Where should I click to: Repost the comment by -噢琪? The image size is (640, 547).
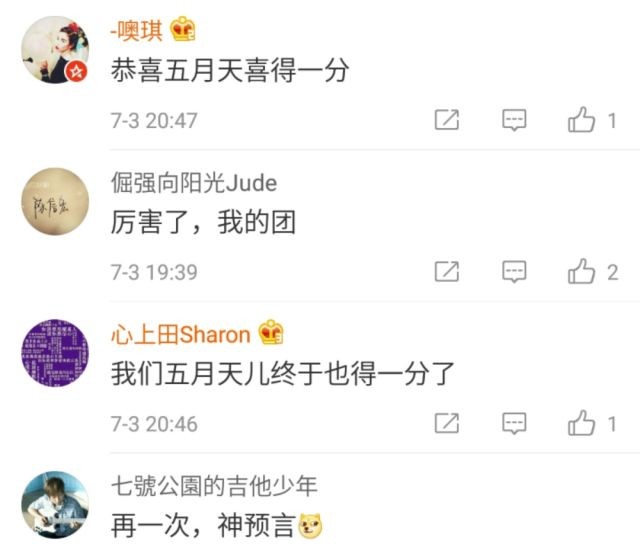(447, 121)
